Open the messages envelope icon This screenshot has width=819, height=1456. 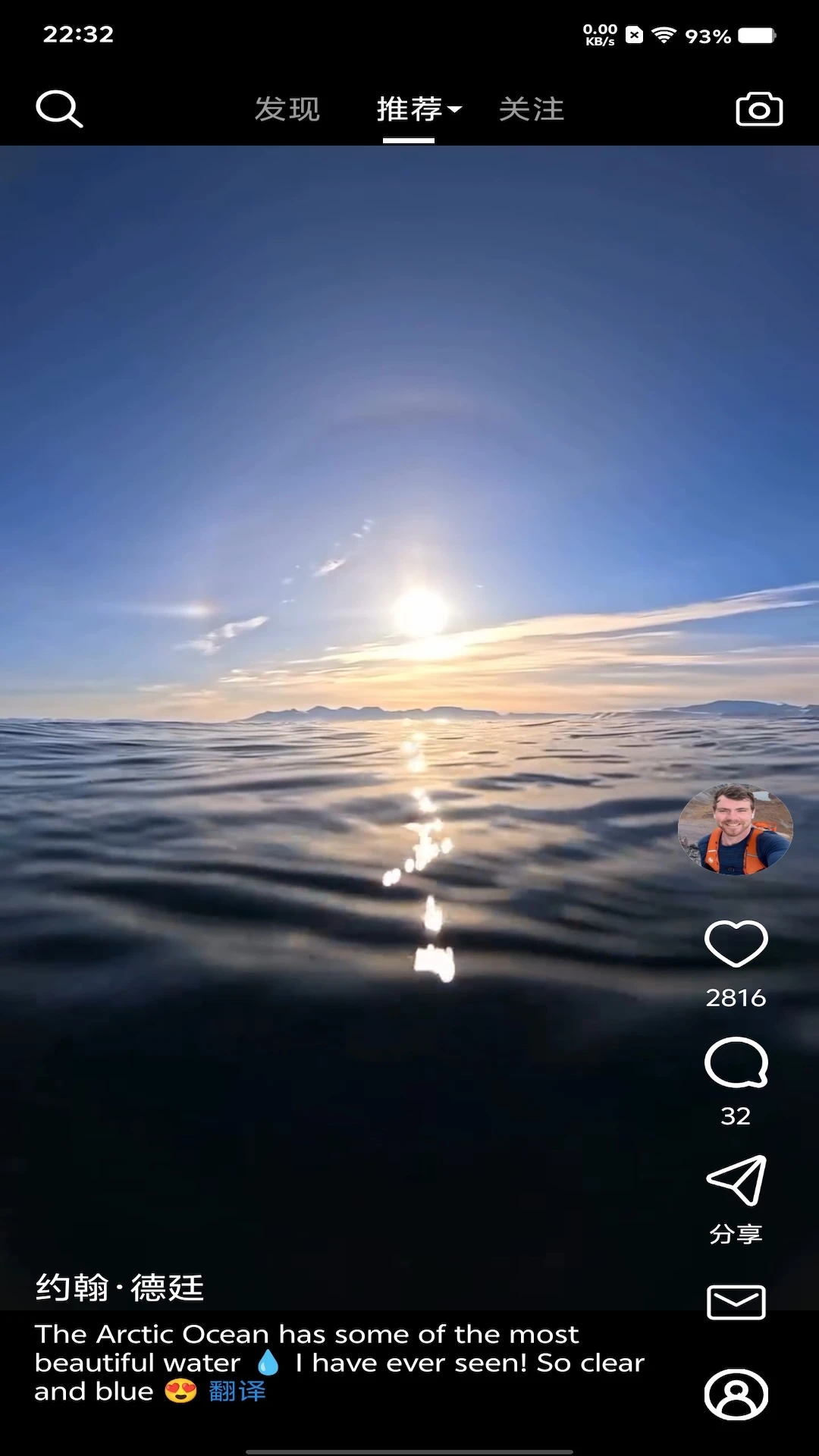coord(736,1302)
